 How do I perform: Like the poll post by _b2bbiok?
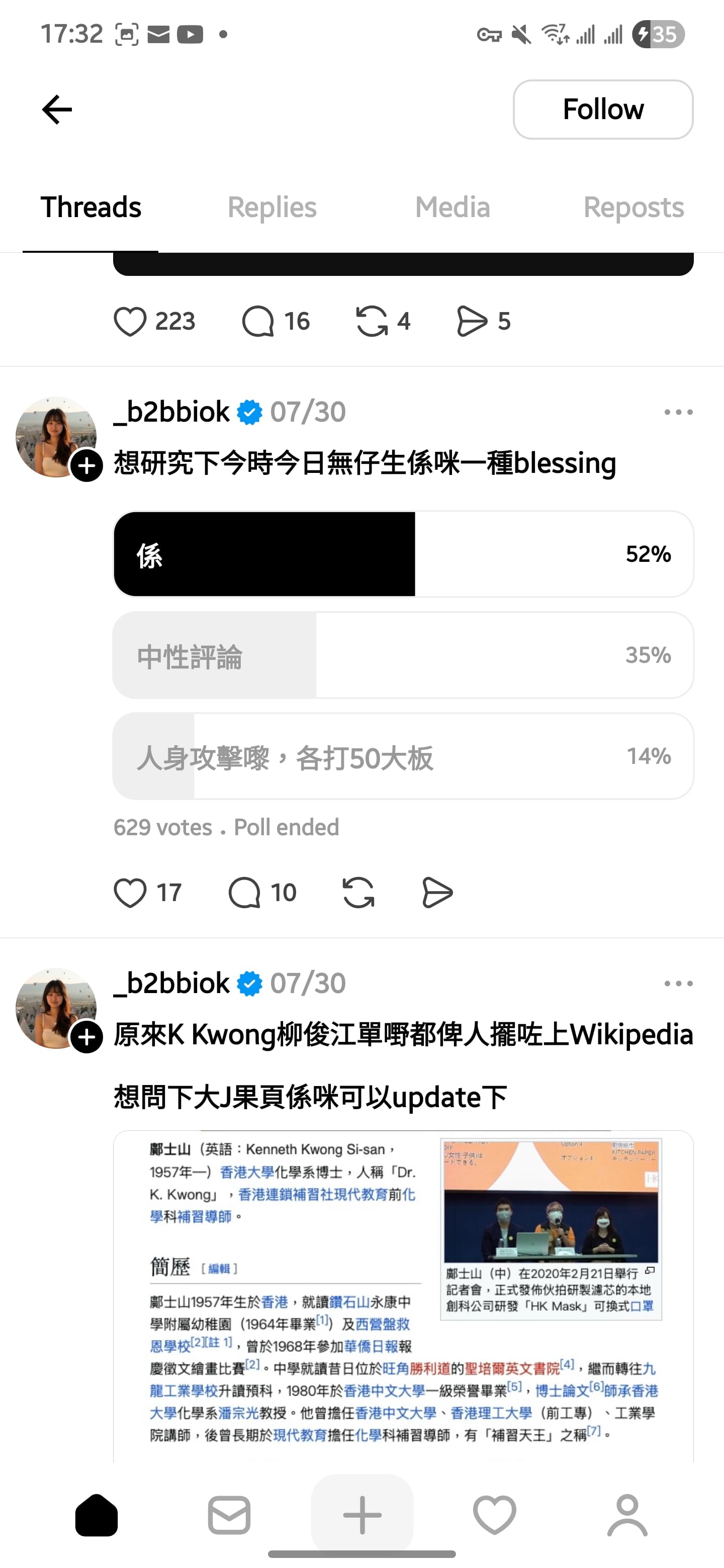(130, 893)
